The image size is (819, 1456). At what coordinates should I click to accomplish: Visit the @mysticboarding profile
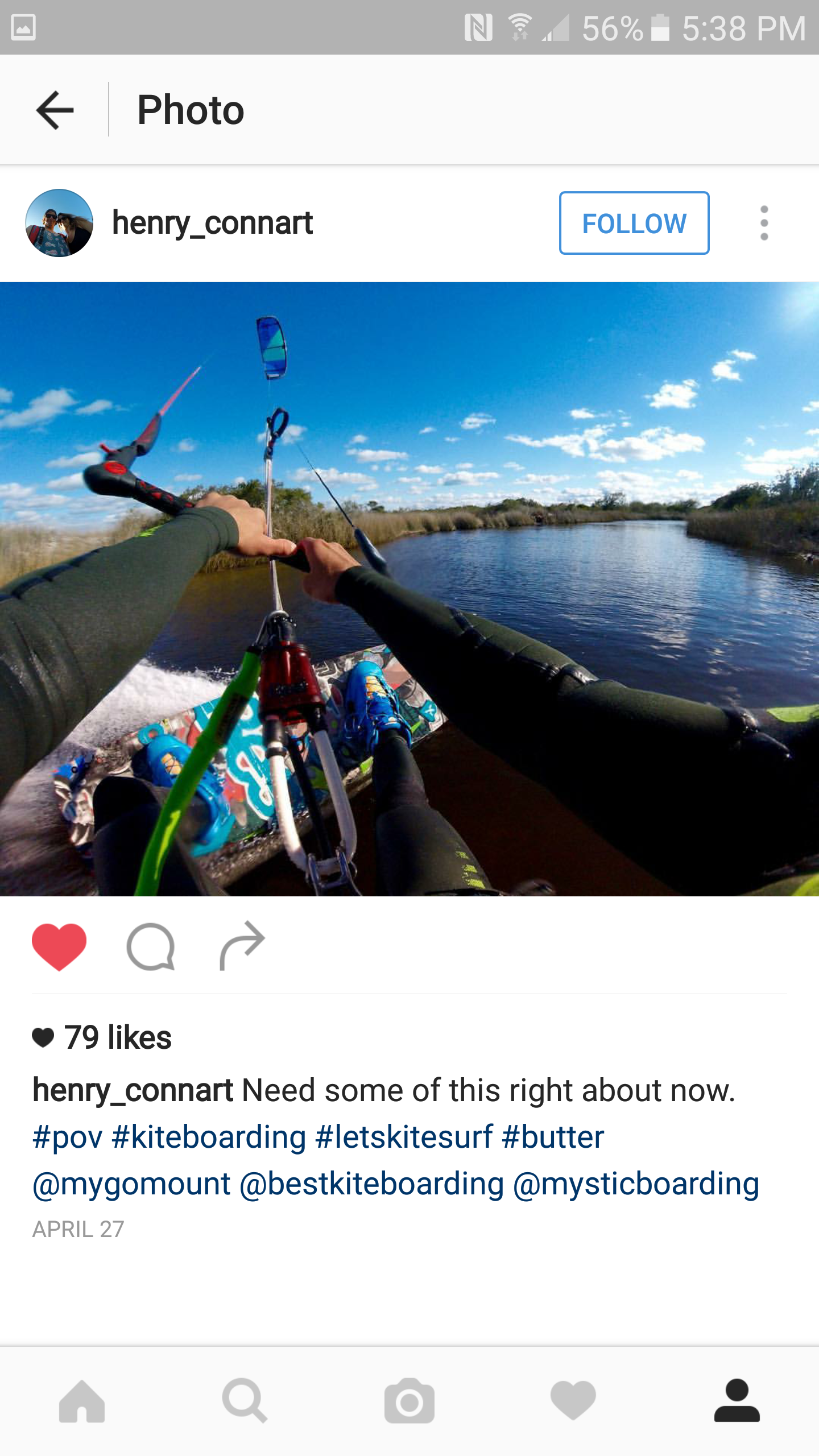pos(636,1184)
